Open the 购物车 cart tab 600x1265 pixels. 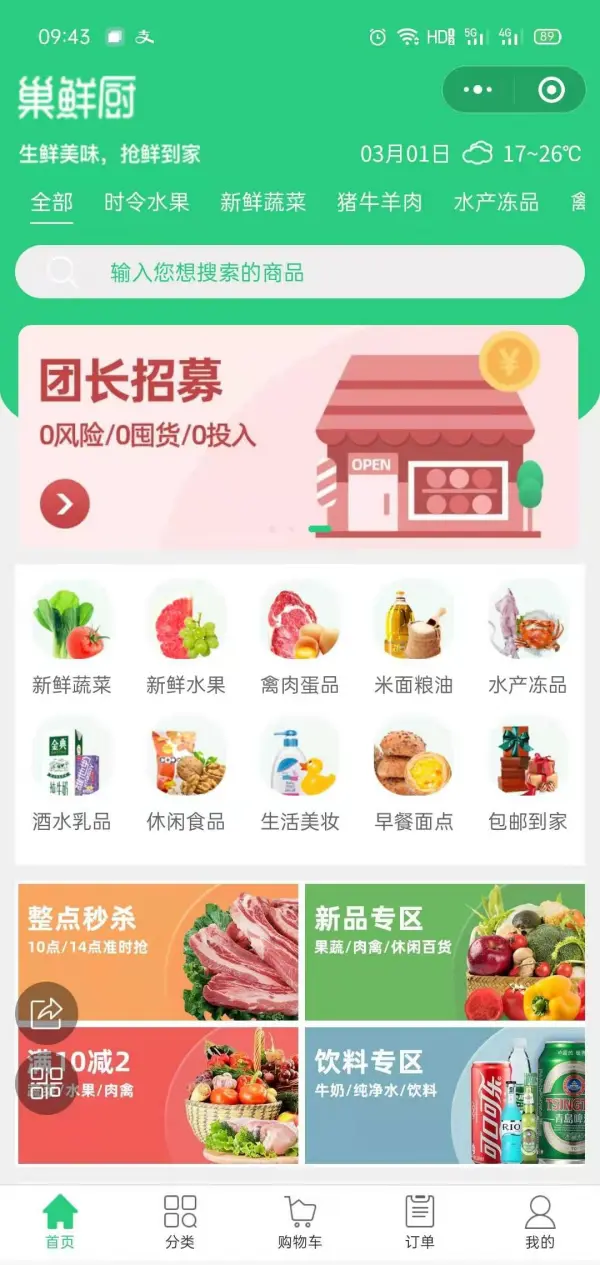[x=300, y=1221]
